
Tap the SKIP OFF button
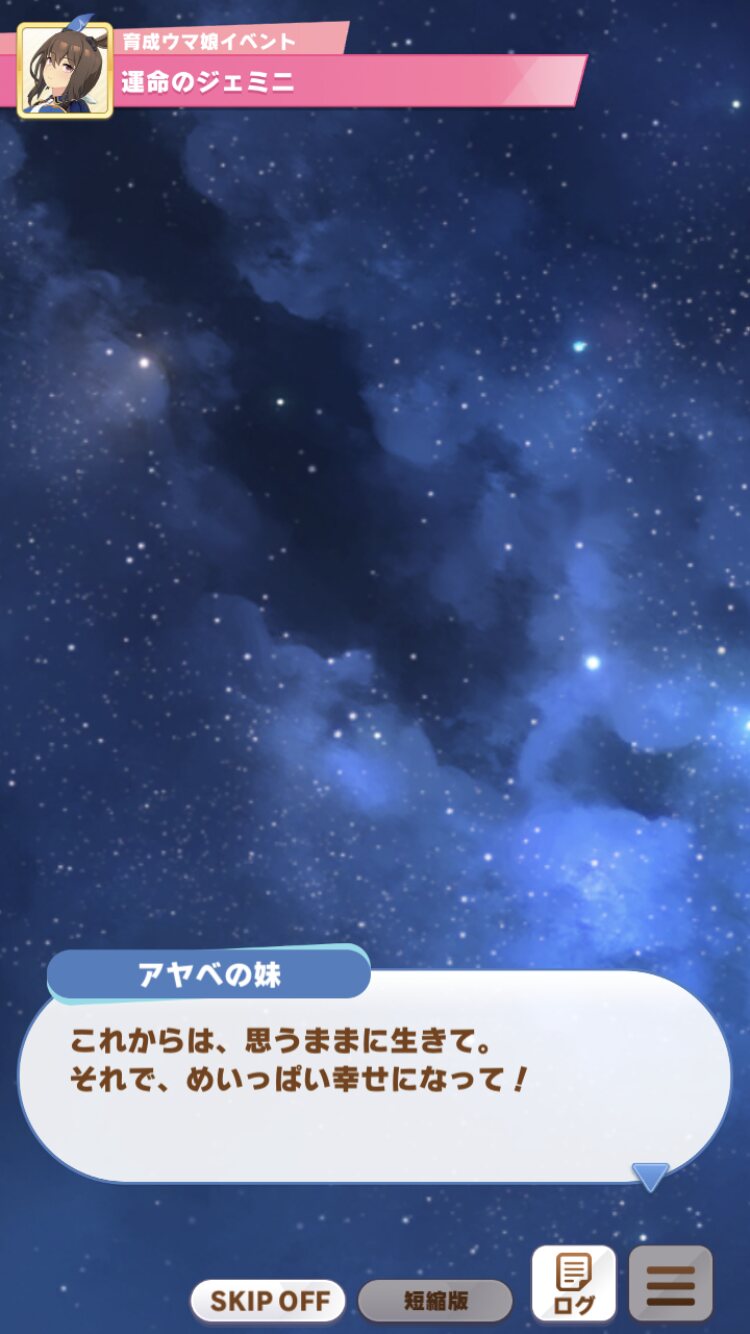click(268, 1300)
